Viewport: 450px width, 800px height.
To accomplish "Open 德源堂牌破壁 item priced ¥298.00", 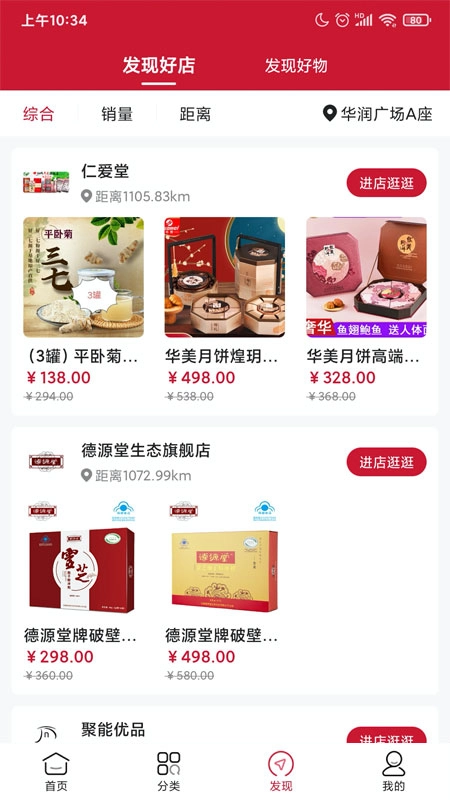I will click(84, 589).
